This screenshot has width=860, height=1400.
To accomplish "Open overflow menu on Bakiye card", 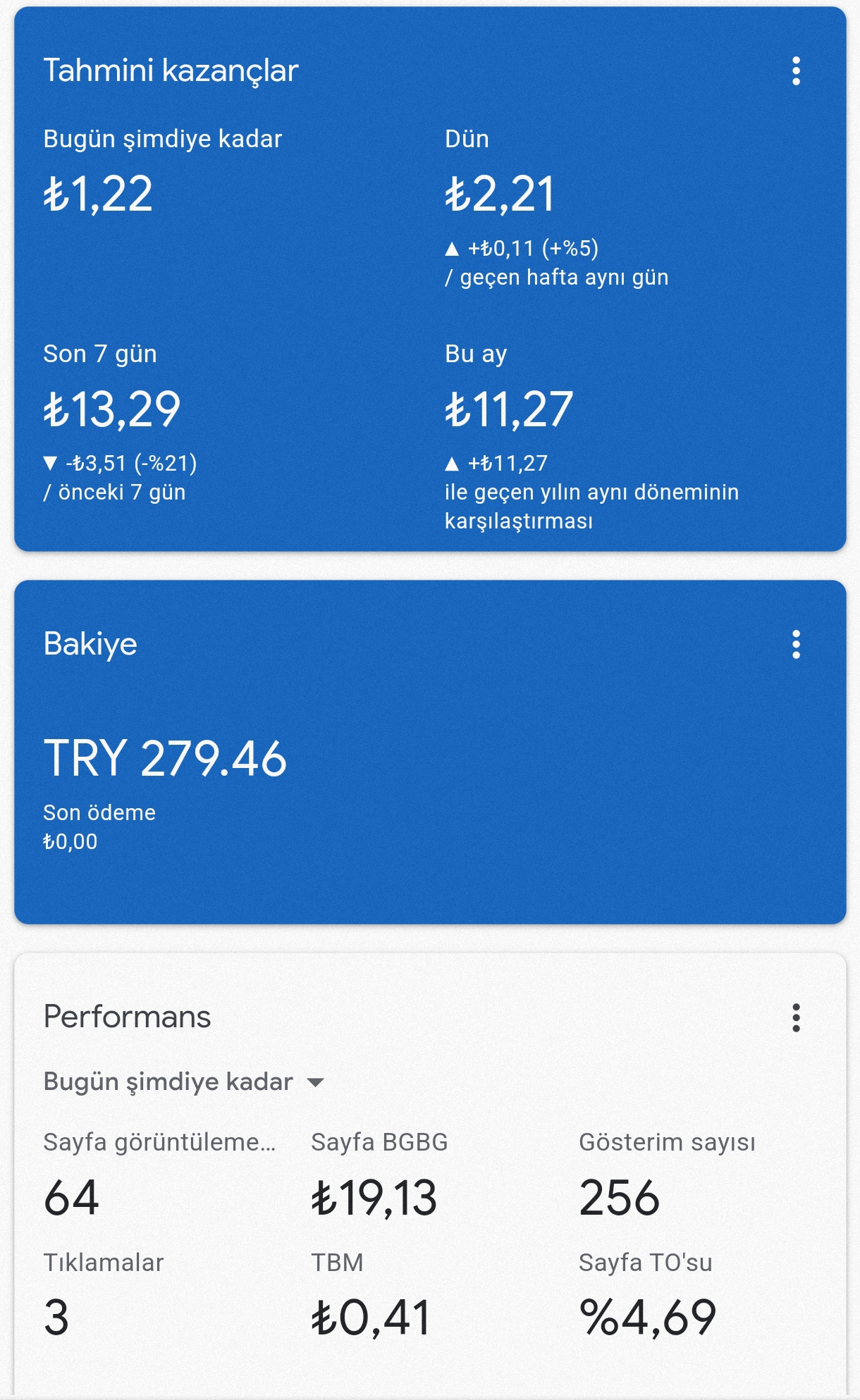I will [796, 644].
